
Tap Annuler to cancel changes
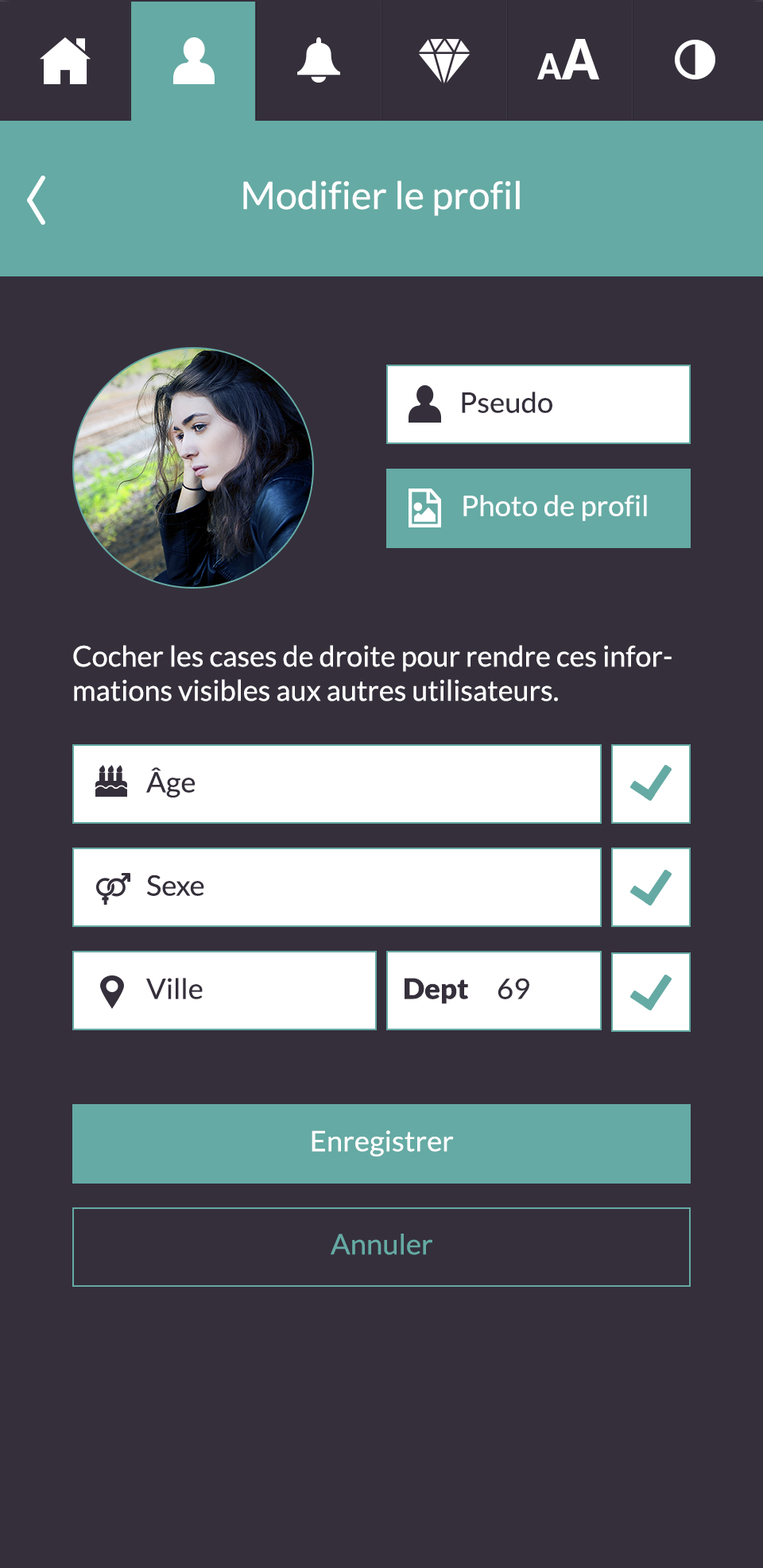381,1247
